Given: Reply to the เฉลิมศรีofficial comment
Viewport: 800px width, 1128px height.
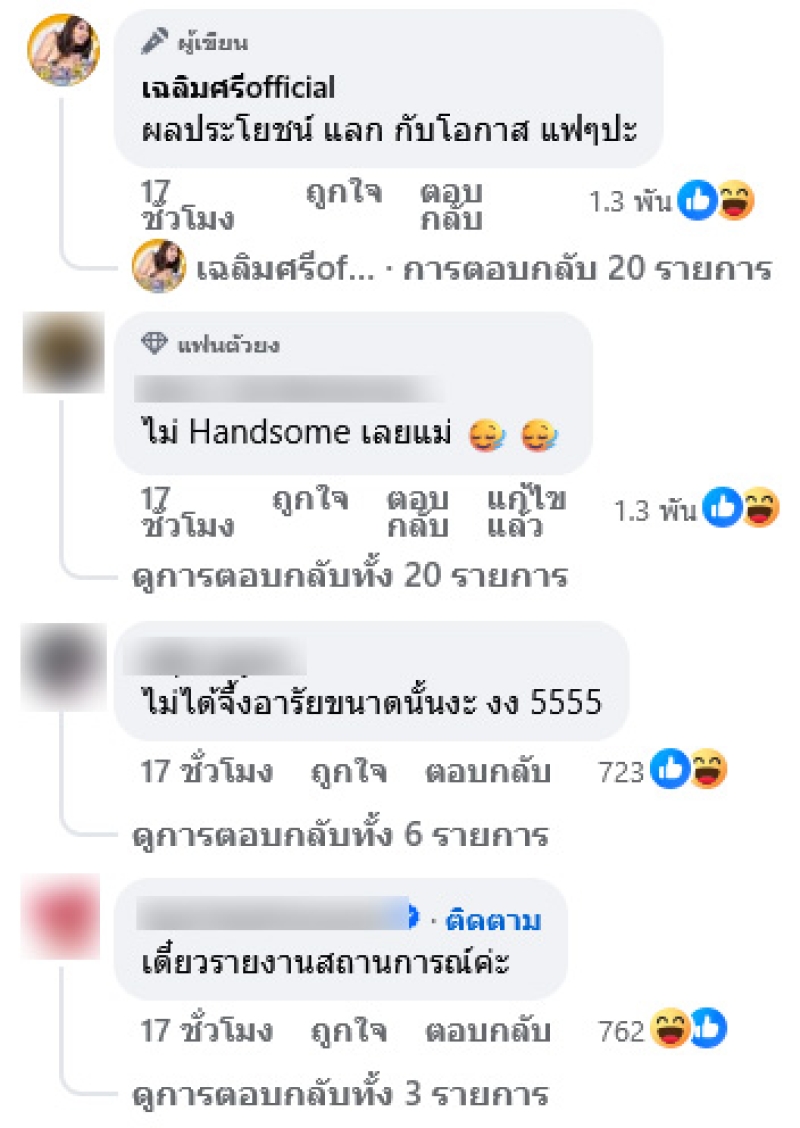Looking at the screenshot, I should [451, 204].
